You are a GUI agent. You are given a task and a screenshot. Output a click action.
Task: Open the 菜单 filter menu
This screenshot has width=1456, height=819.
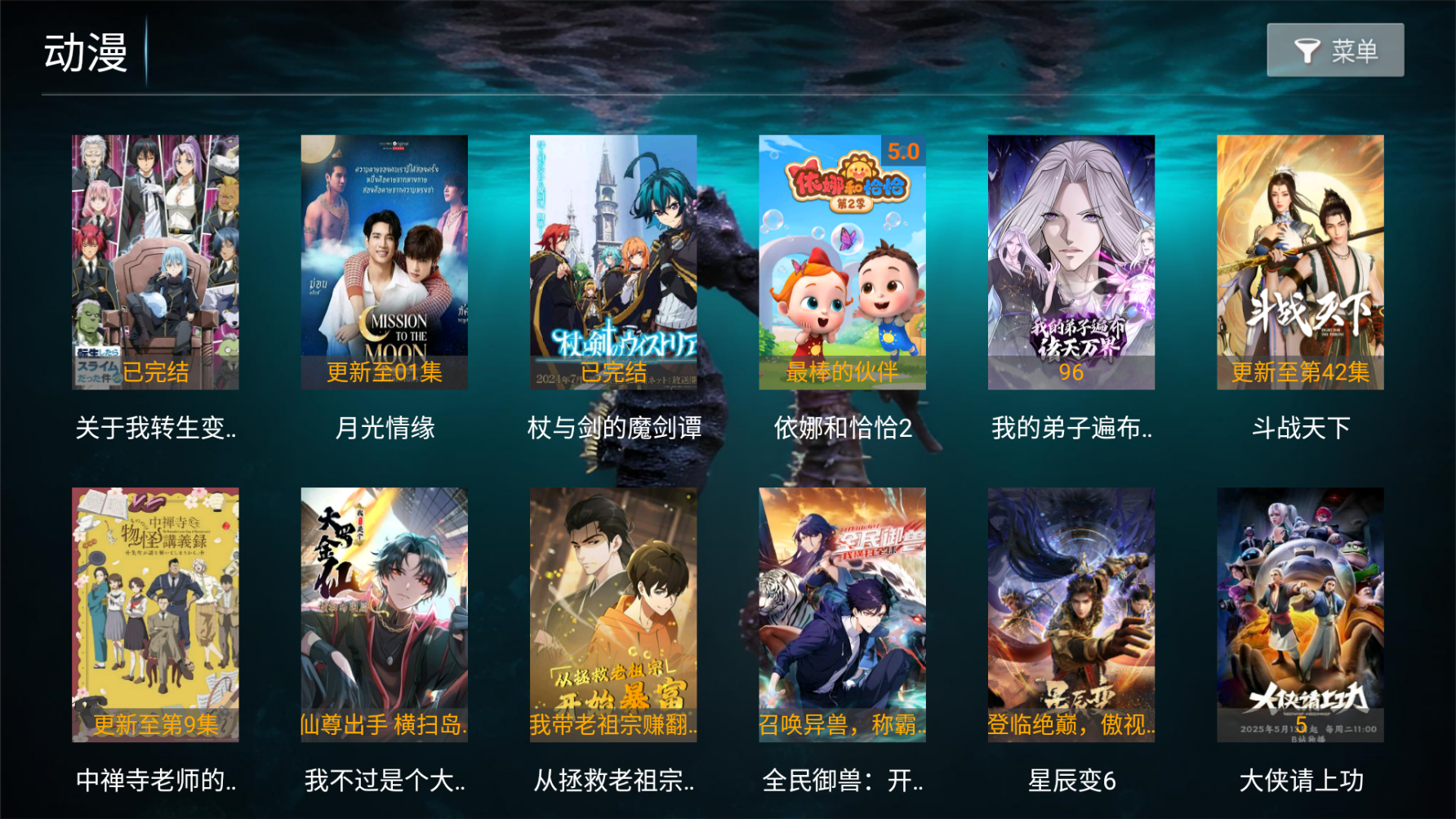(1334, 51)
